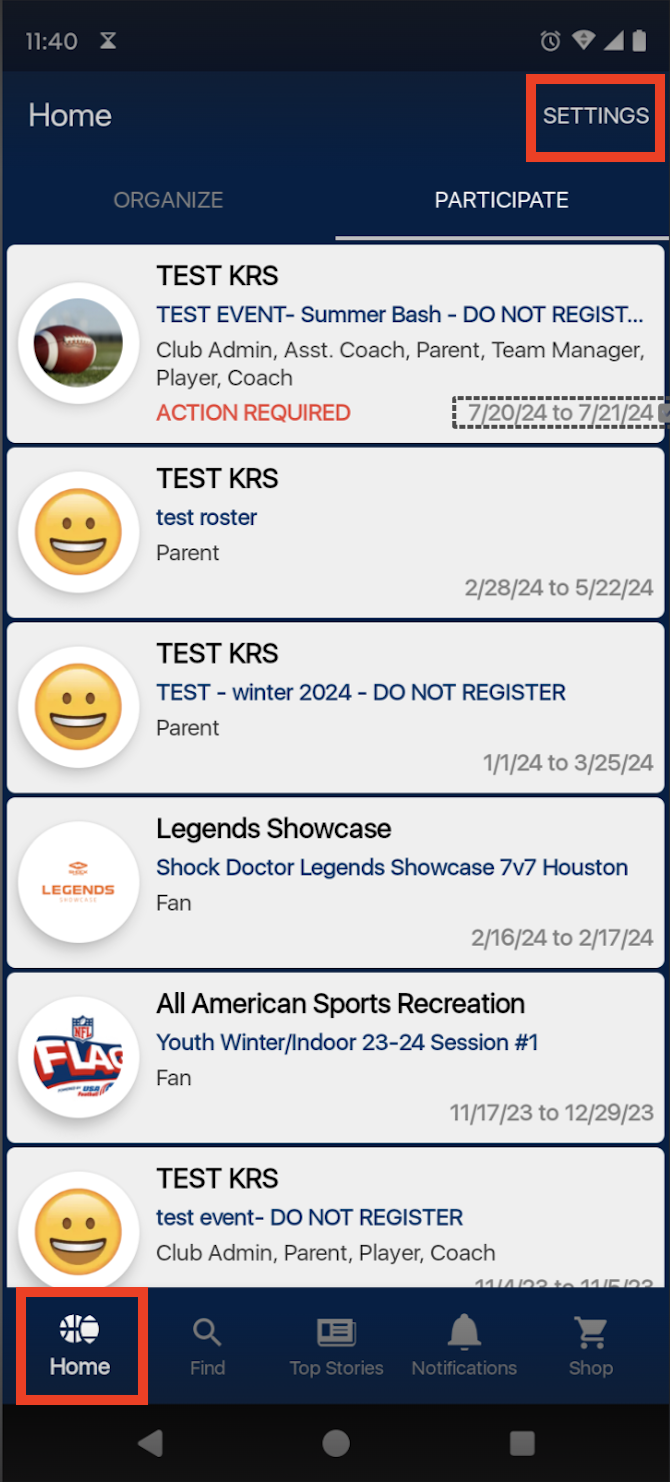Select the Participate tab
The image size is (670, 1482).
coord(501,200)
